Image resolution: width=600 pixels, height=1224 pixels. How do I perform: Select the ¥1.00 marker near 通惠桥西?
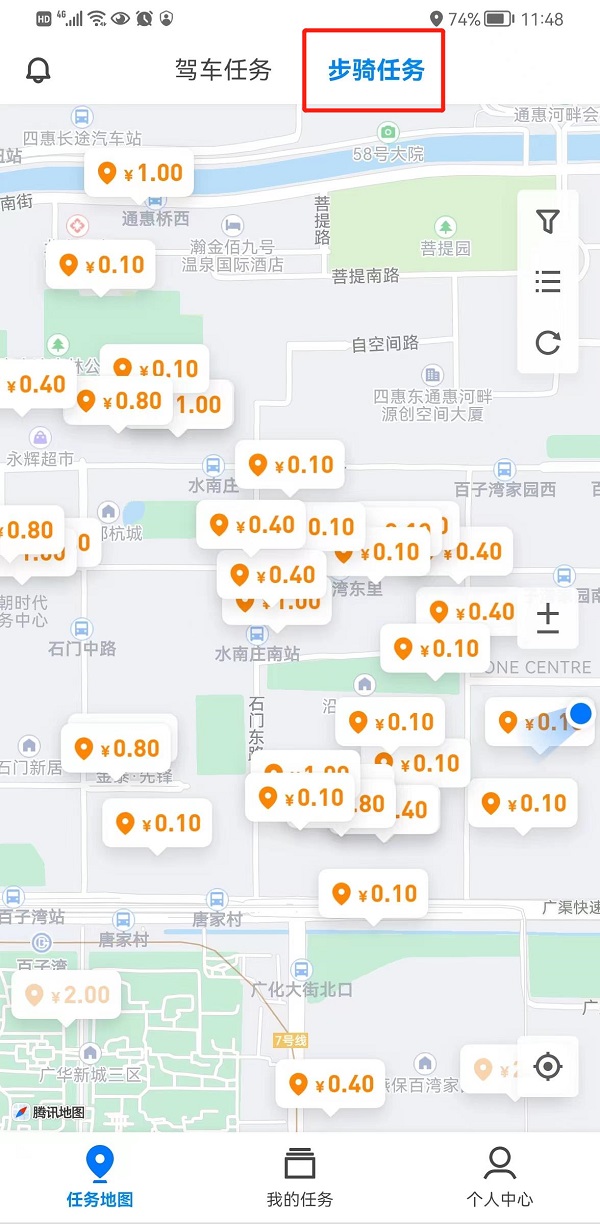point(140,173)
